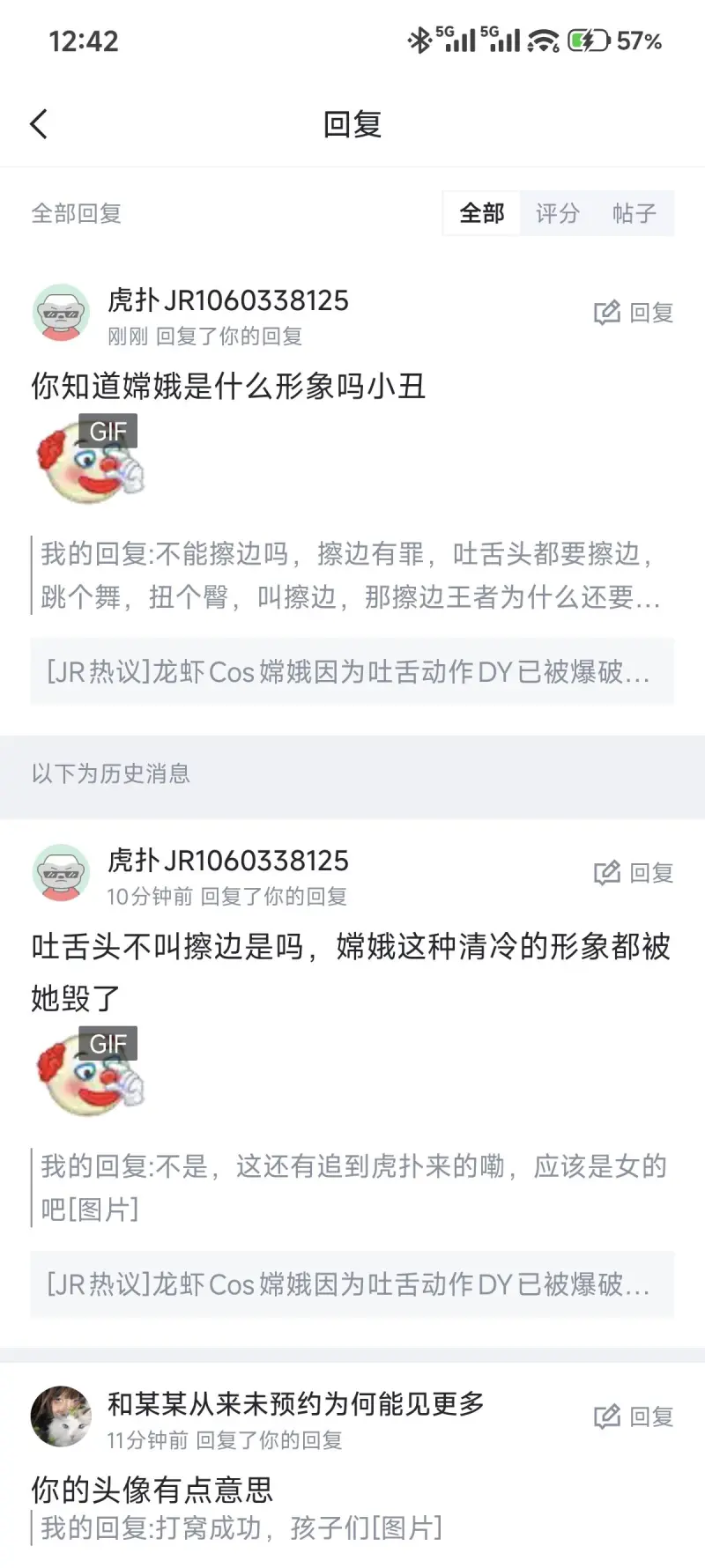
Task: Tap the 你知道嫦娥是什么形象吗小丑 comment text
Action: (227, 386)
